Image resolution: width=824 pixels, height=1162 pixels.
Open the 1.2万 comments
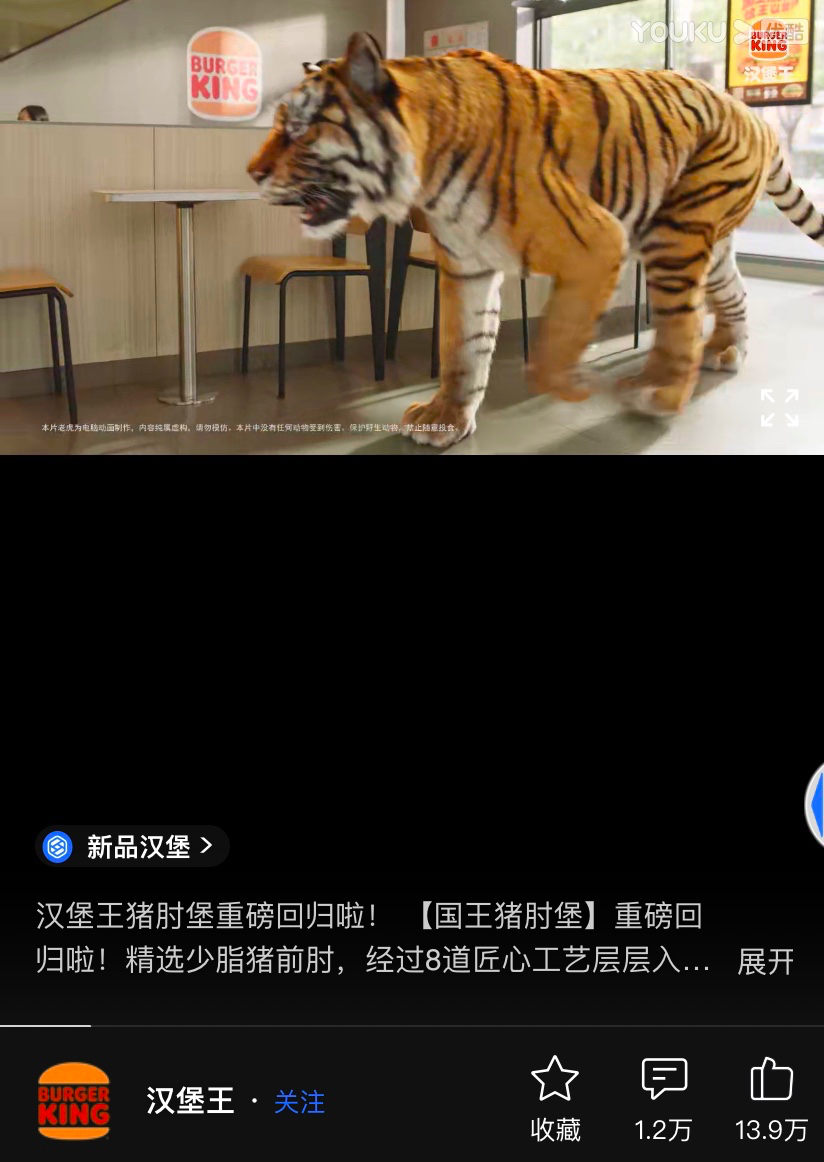pyautogui.click(x=664, y=1098)
